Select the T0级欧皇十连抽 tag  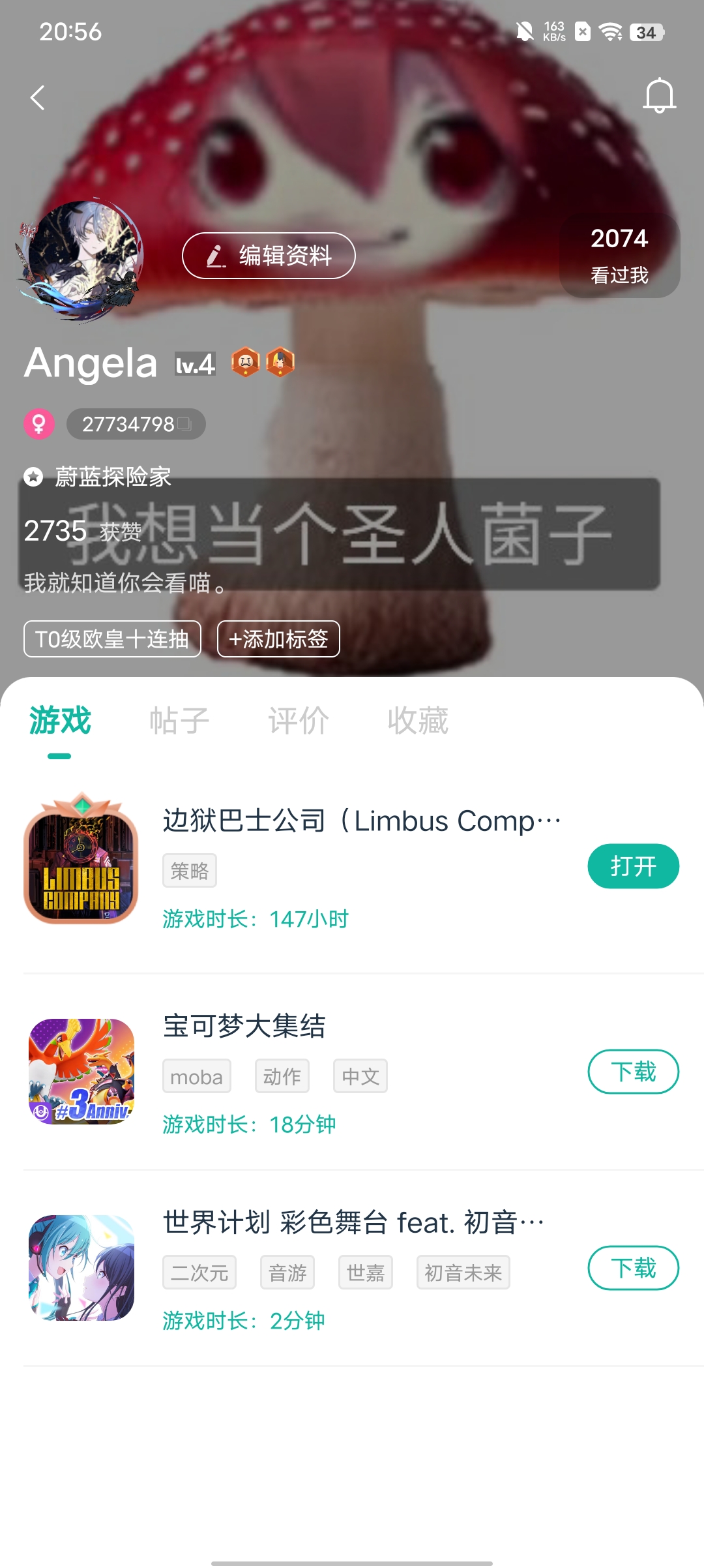[x=112, y=639]
